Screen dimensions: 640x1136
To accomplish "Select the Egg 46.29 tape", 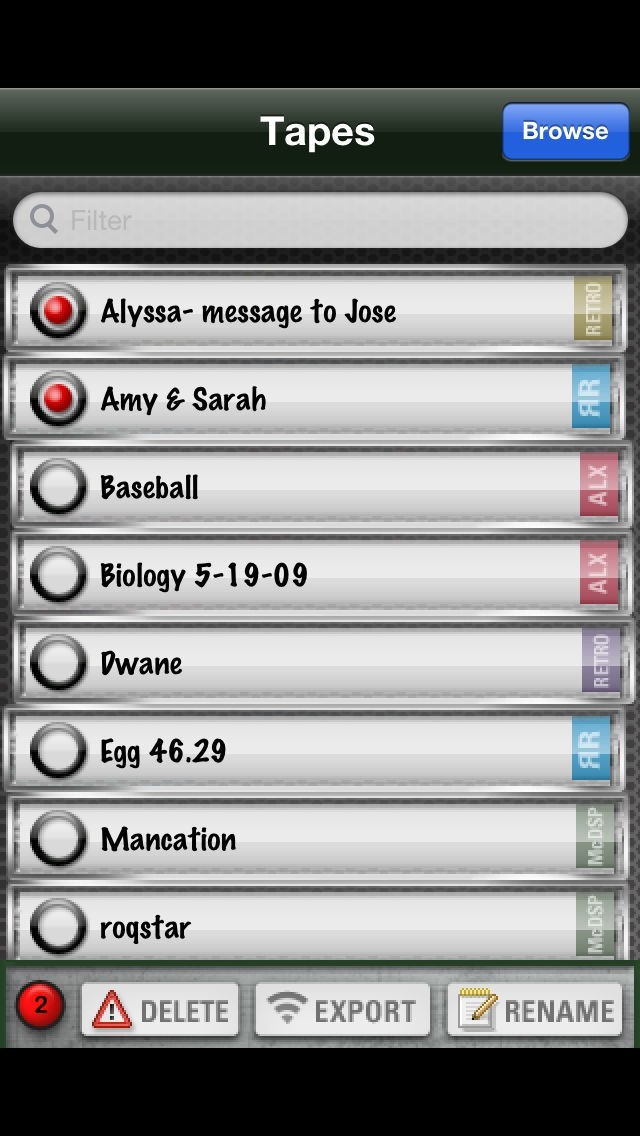I will [x=58, y=751].
